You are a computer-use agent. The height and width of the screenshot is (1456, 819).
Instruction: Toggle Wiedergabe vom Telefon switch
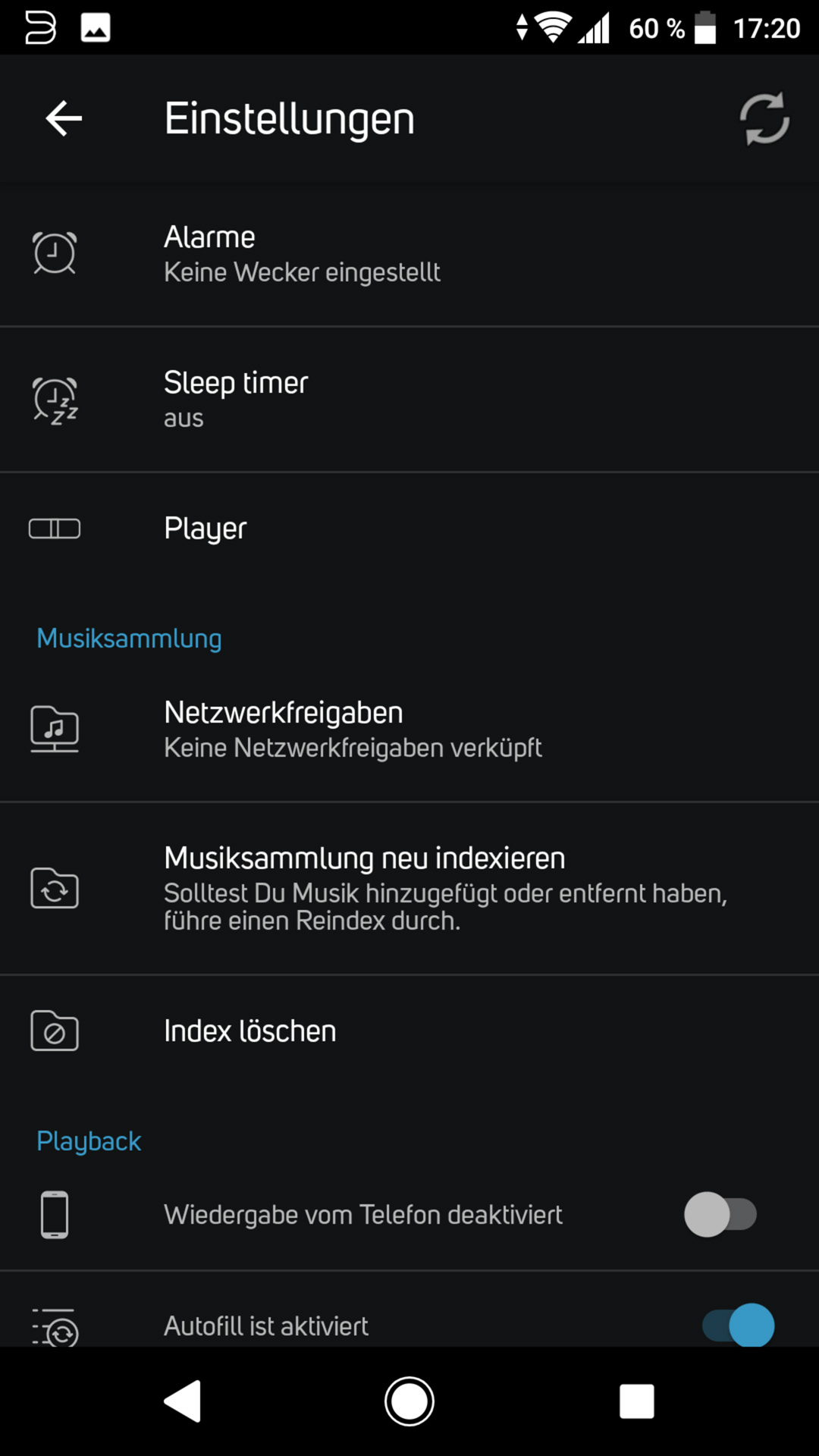click(720, 1214)
